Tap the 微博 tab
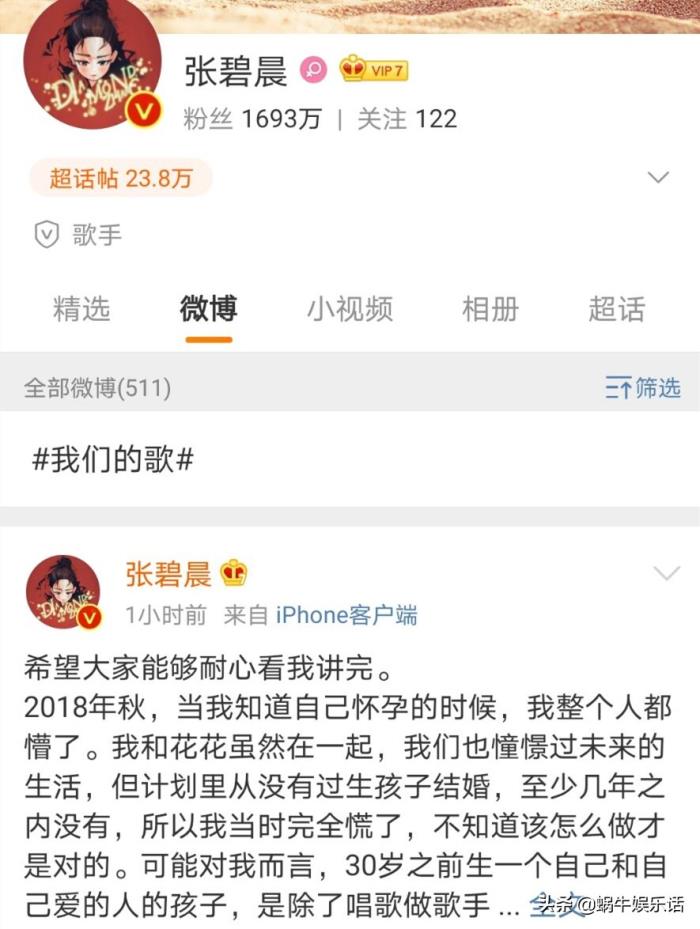This screenshot has width=700, height=929. 208,309
